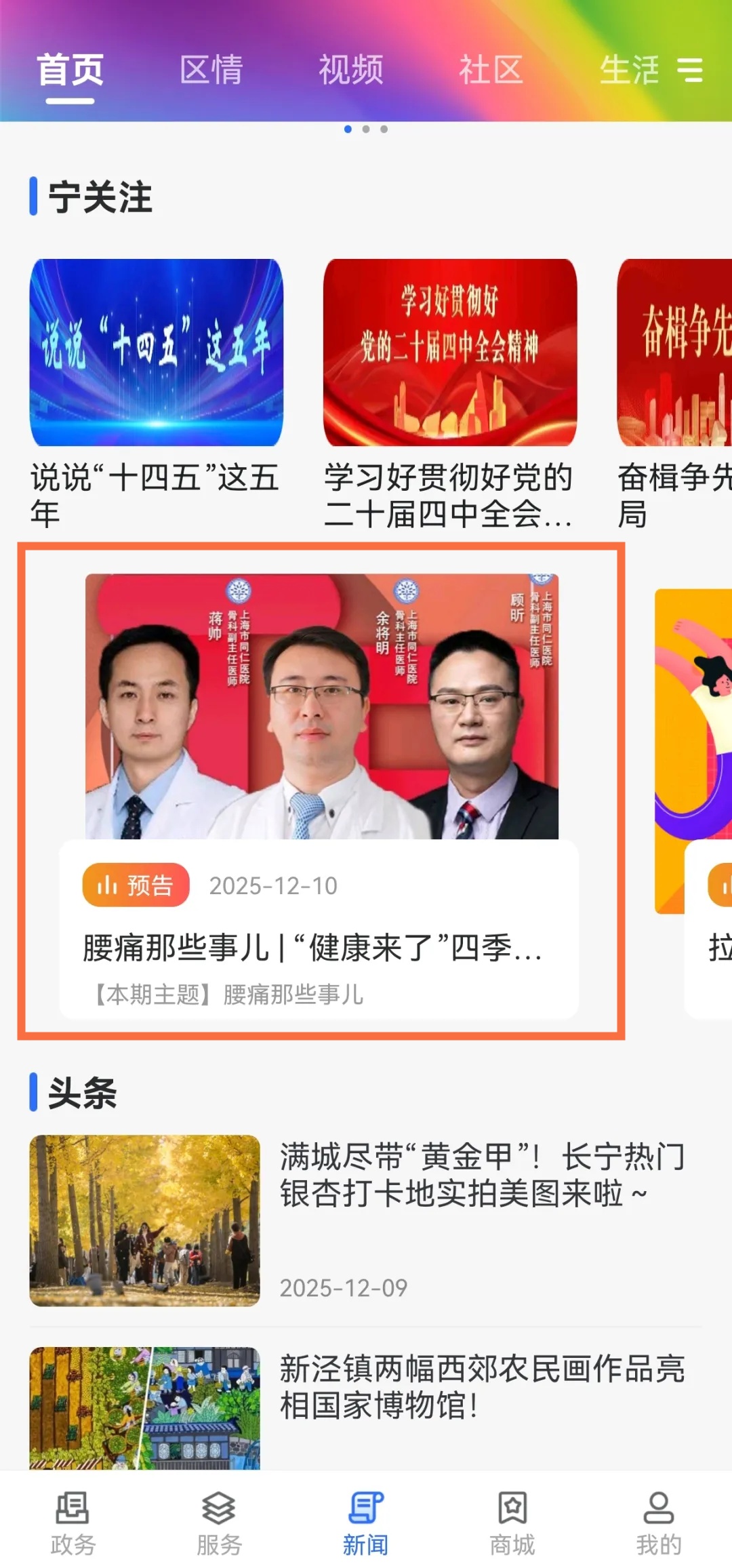The width and height of the screenshot is (732, 1568).
Task: Switch to the 区情 top tab
Action: pos(211,71)
